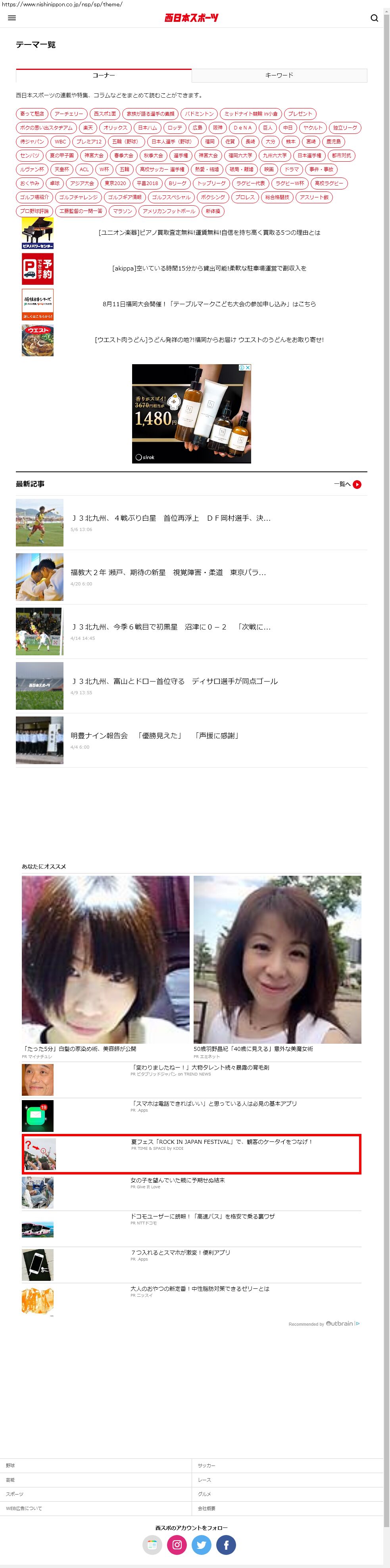The width and height of the screenshot is (390, 1568).
Task: Go to the サッカー footer section
Action: [x=207, y=1466]
